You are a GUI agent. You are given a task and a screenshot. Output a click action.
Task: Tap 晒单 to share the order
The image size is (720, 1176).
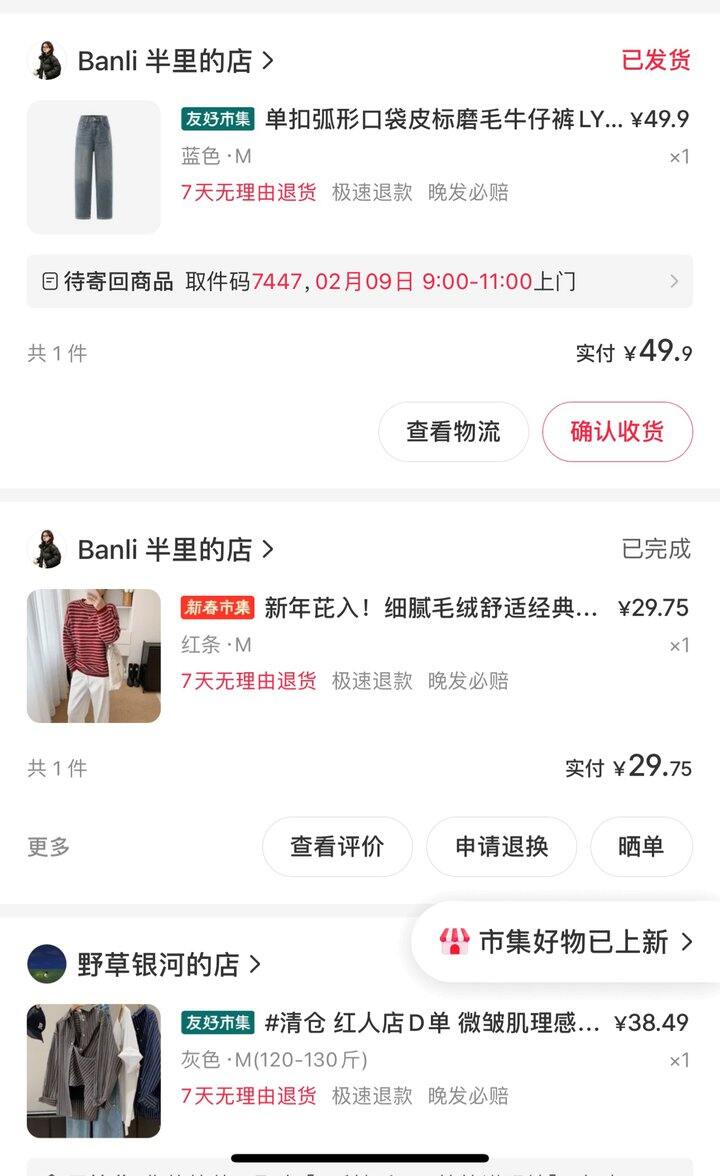(641, 847)
